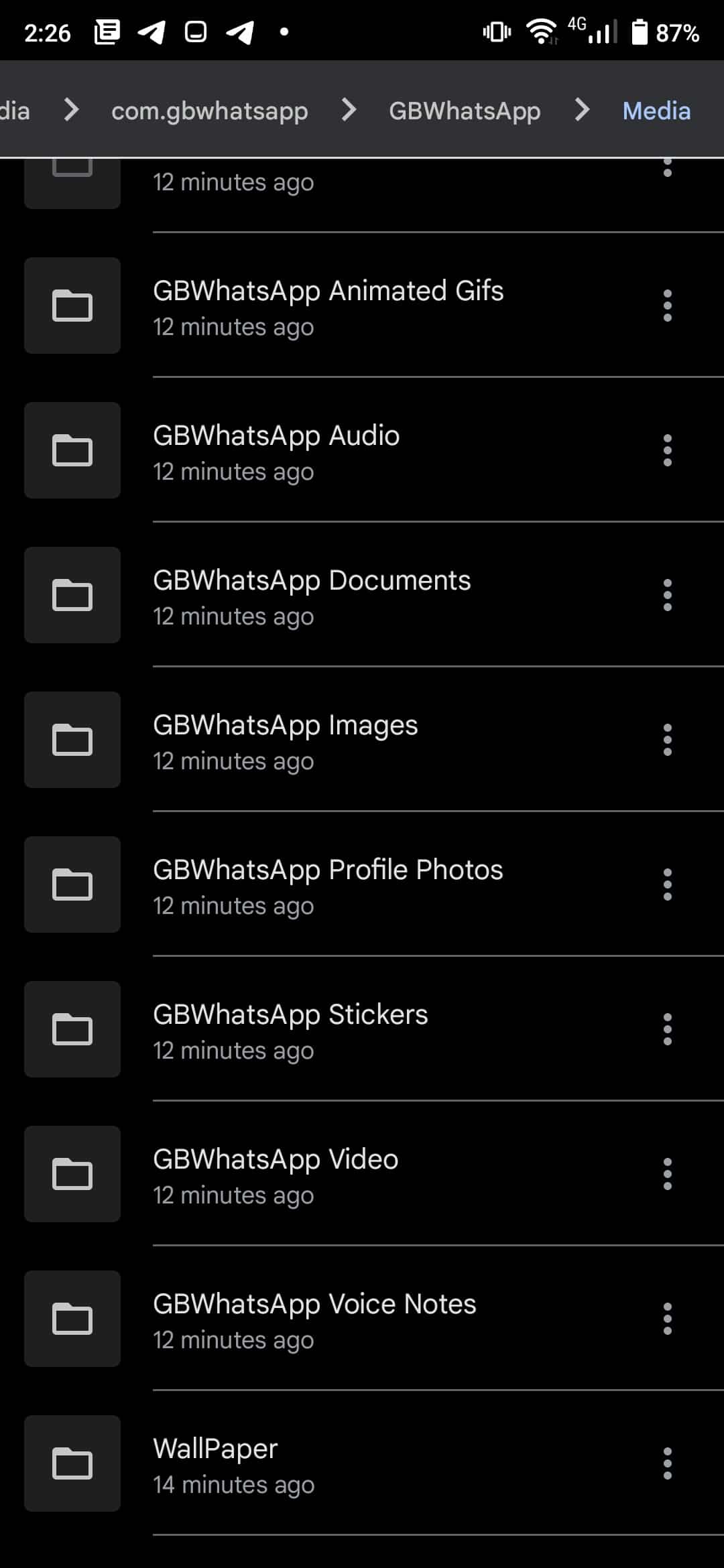Open the GBWhatsApp Profile Photos folder

pyautogui.click(x=328, y=885)
